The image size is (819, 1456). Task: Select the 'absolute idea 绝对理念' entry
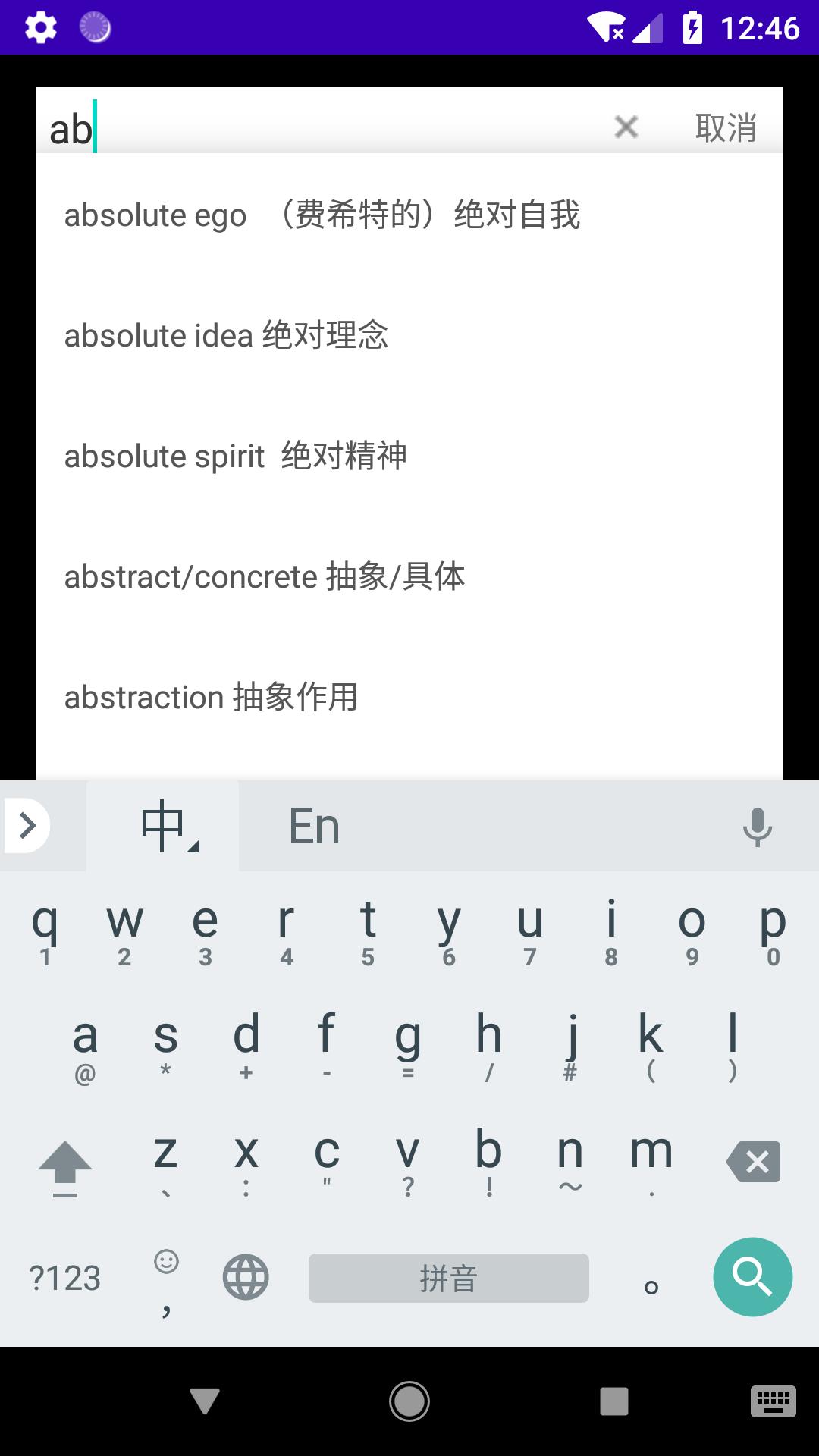[226, 335]
